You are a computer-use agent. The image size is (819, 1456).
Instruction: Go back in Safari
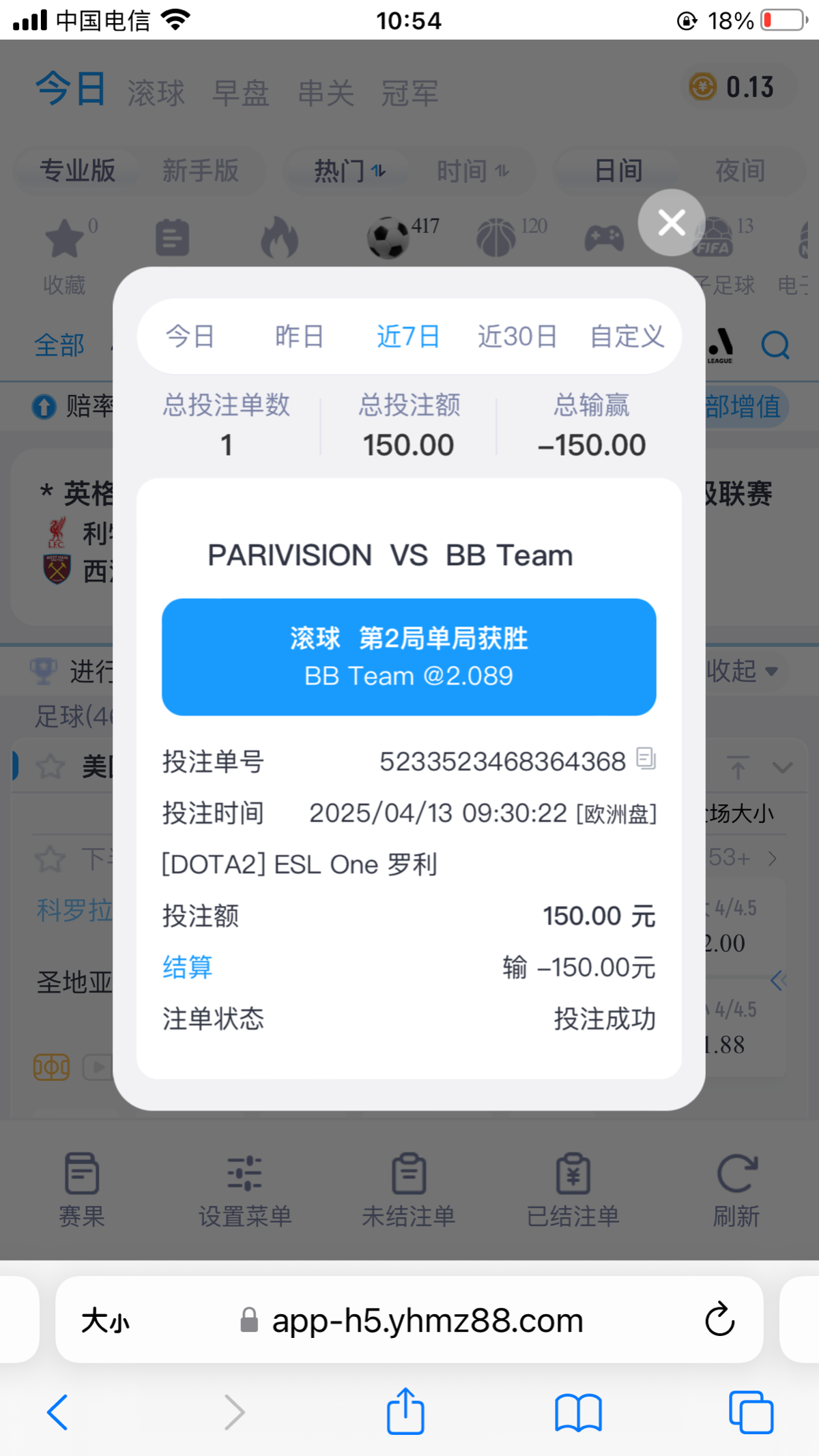click(x=57, y=1412)
